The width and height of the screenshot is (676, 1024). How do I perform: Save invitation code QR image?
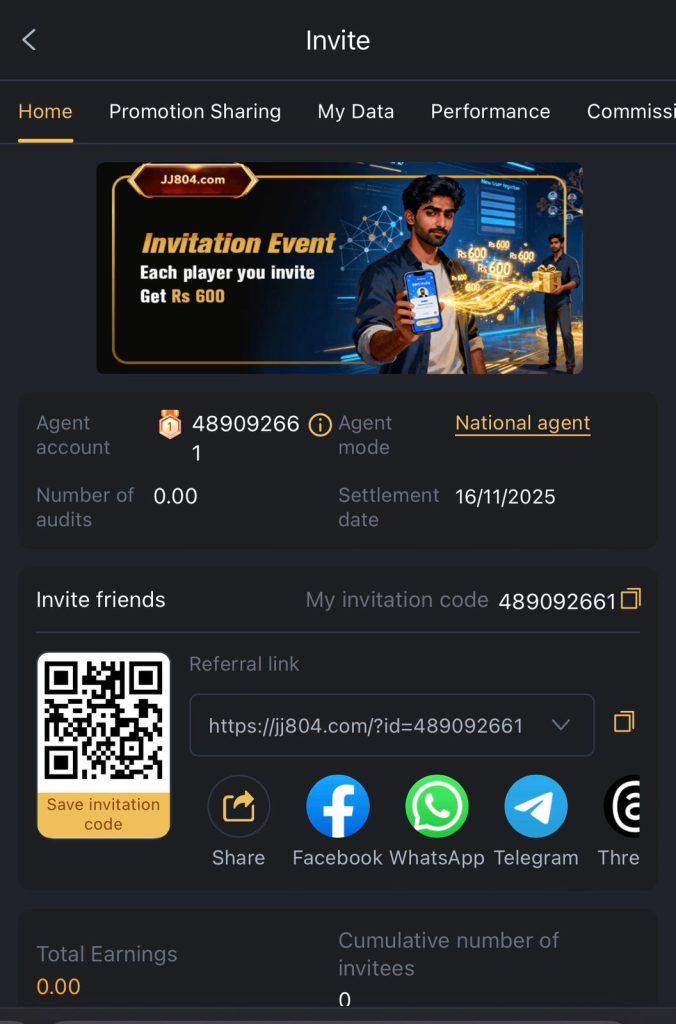coord(103,814)
